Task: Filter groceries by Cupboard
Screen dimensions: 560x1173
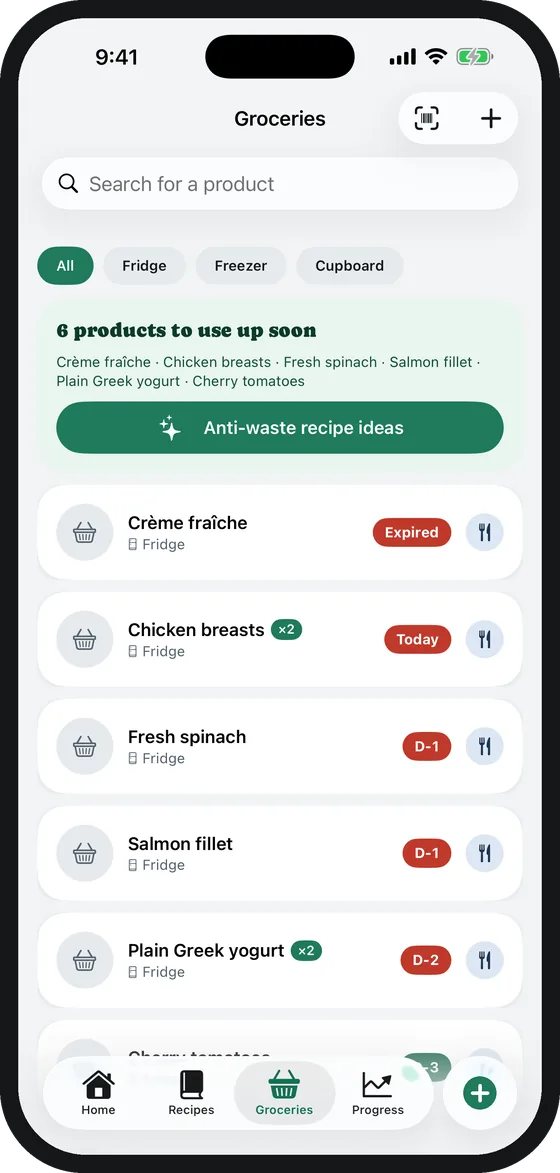Action: coord(349,266)
